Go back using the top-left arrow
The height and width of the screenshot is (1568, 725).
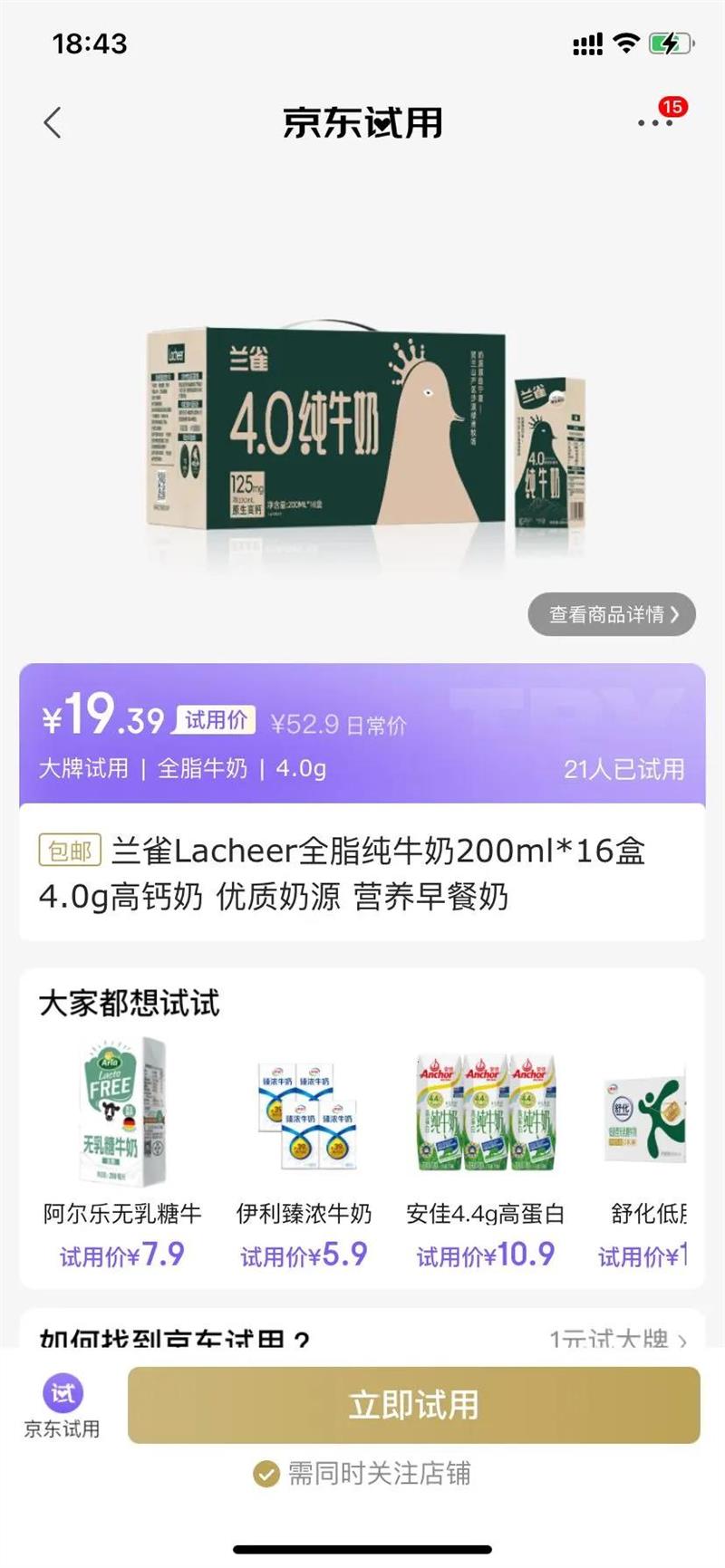[x=53, y=122]
